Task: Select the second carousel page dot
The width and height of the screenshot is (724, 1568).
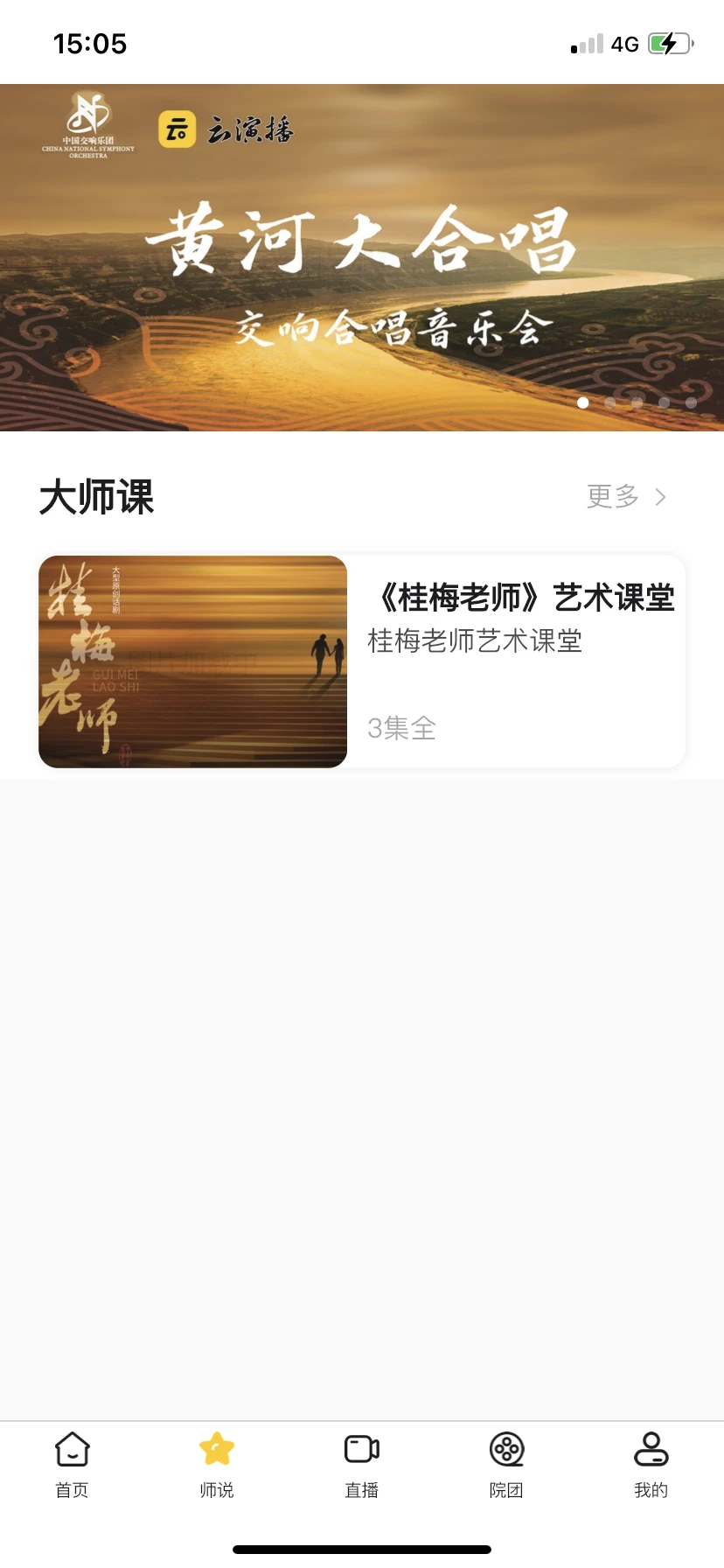Action: 610,403
